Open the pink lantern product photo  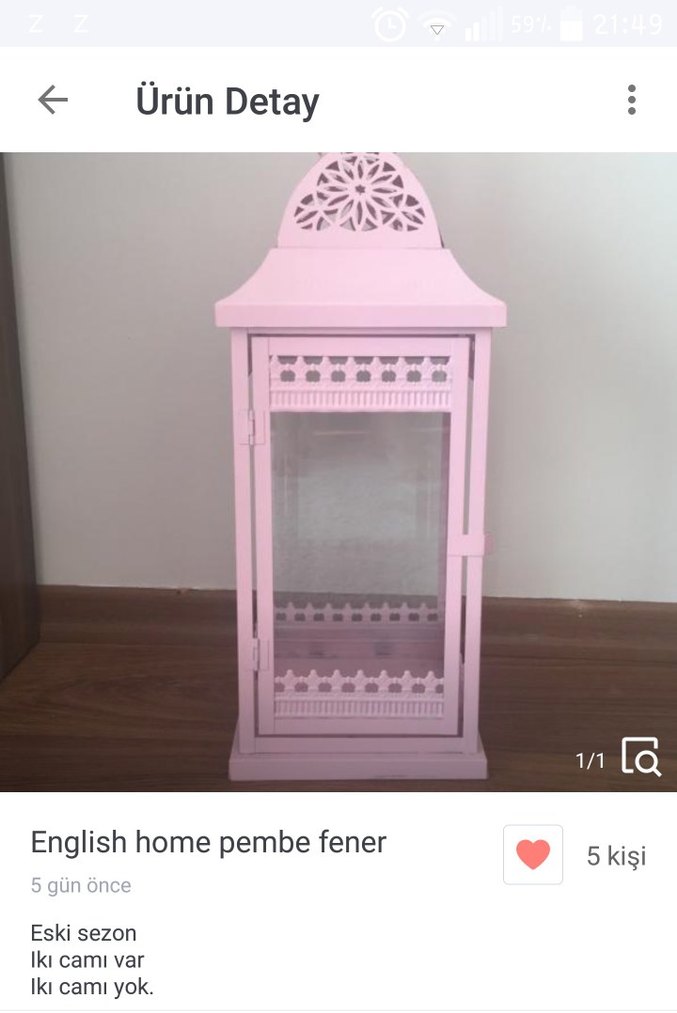(x=338, y=471)
